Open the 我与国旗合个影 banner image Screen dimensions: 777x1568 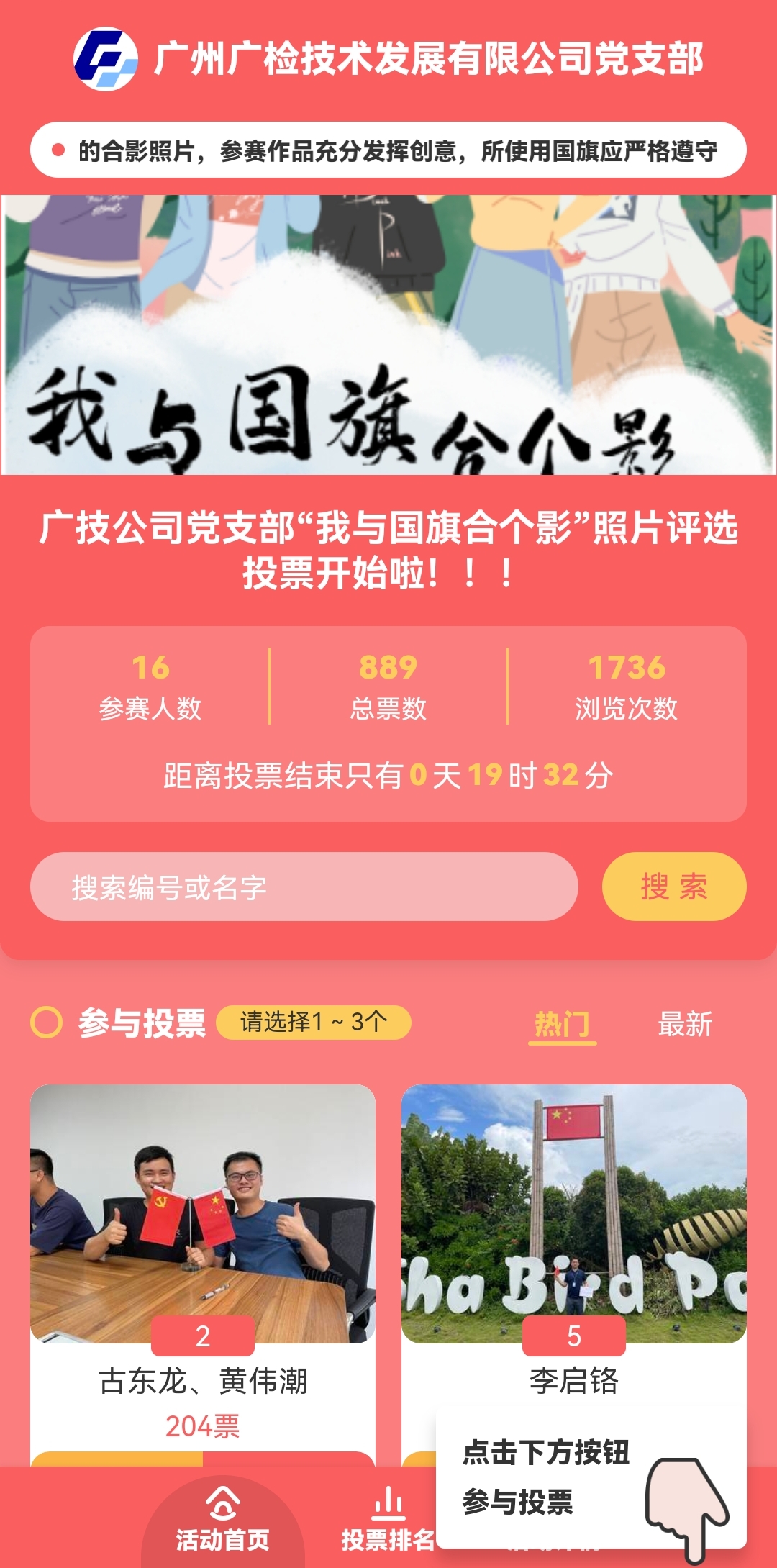(388, 335)
